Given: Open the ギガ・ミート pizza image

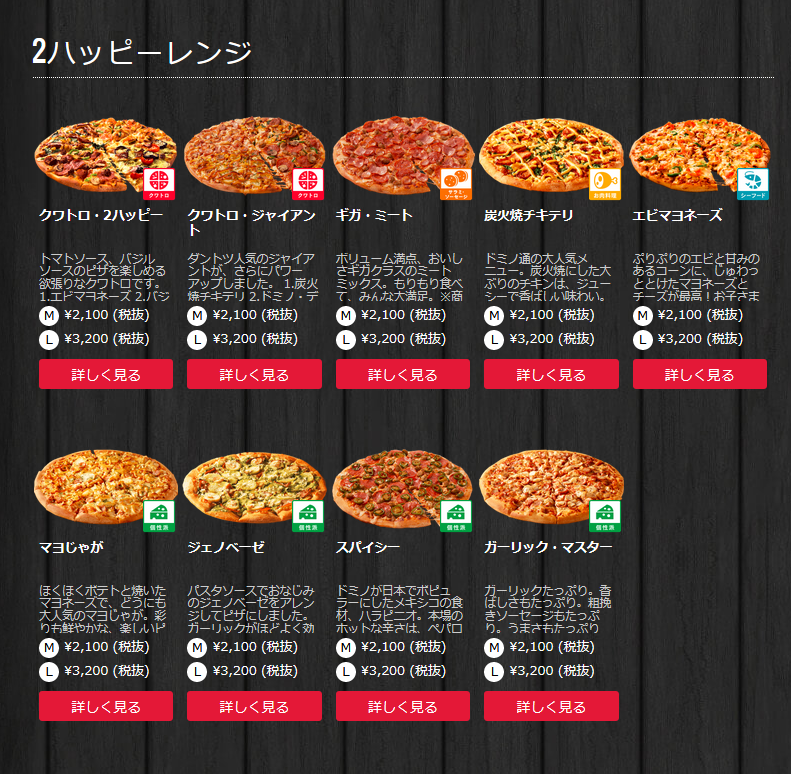Looking at the screenshot, I should (397, 156).
